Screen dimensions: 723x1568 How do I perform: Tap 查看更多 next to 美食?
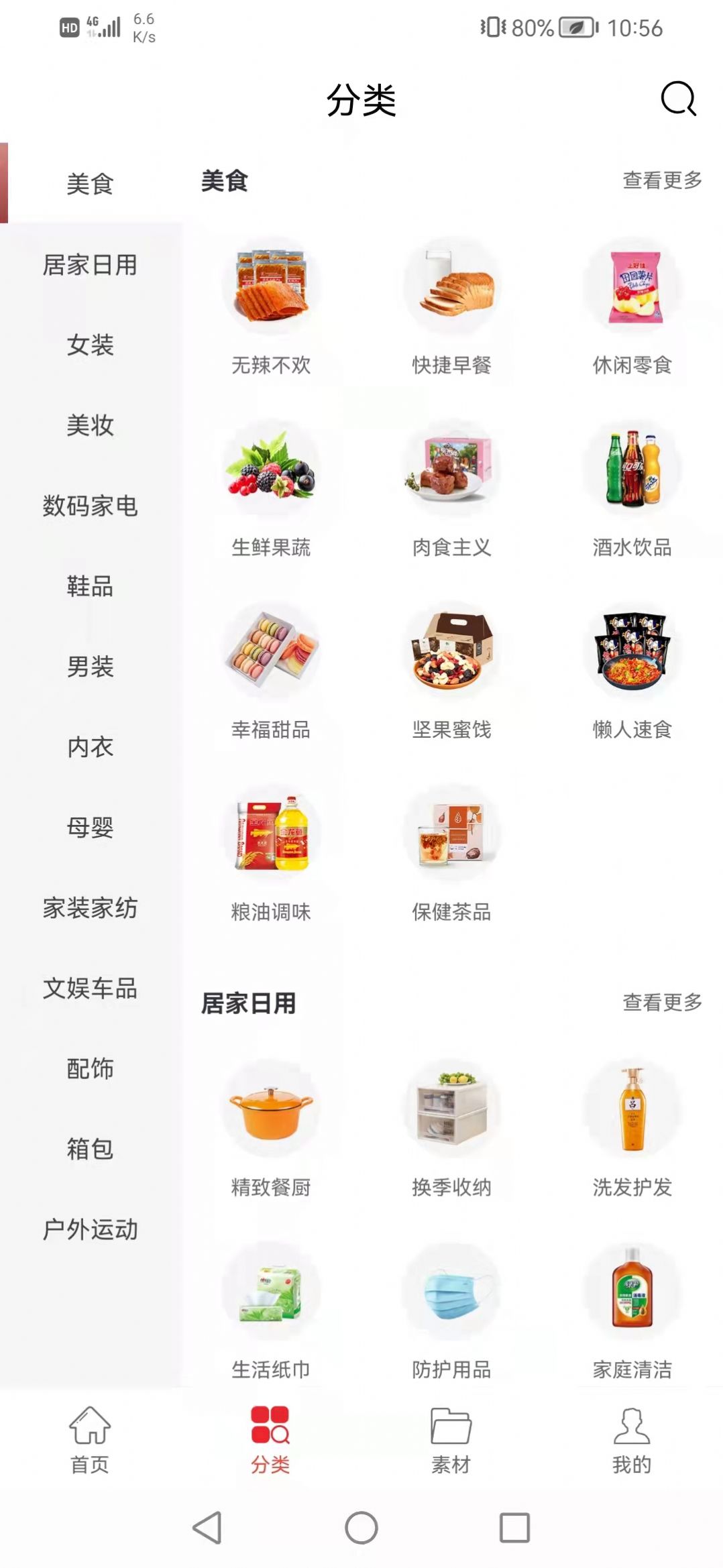[x=661, y=178]
